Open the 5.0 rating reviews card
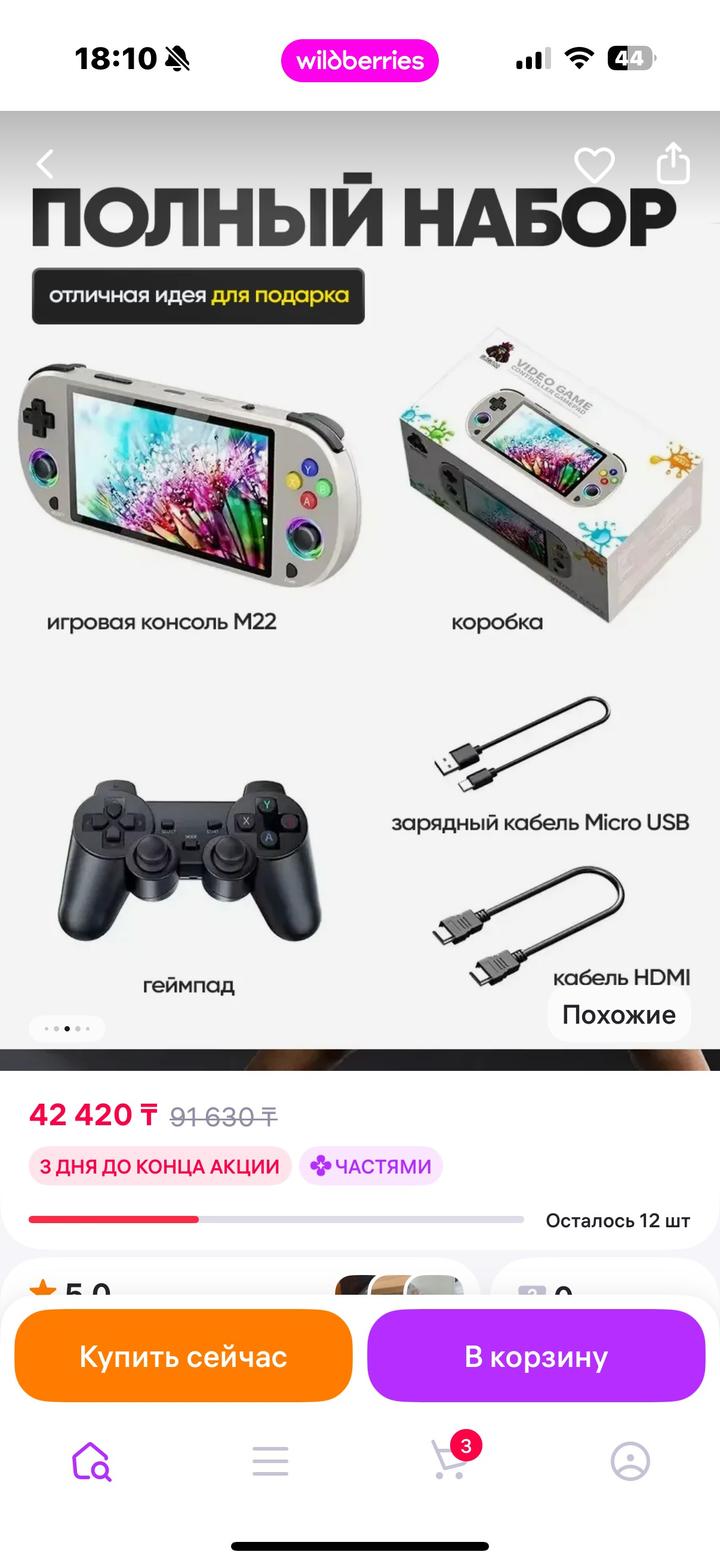Viewport: 720px width, 1565px height. [x=240, y=1285]
